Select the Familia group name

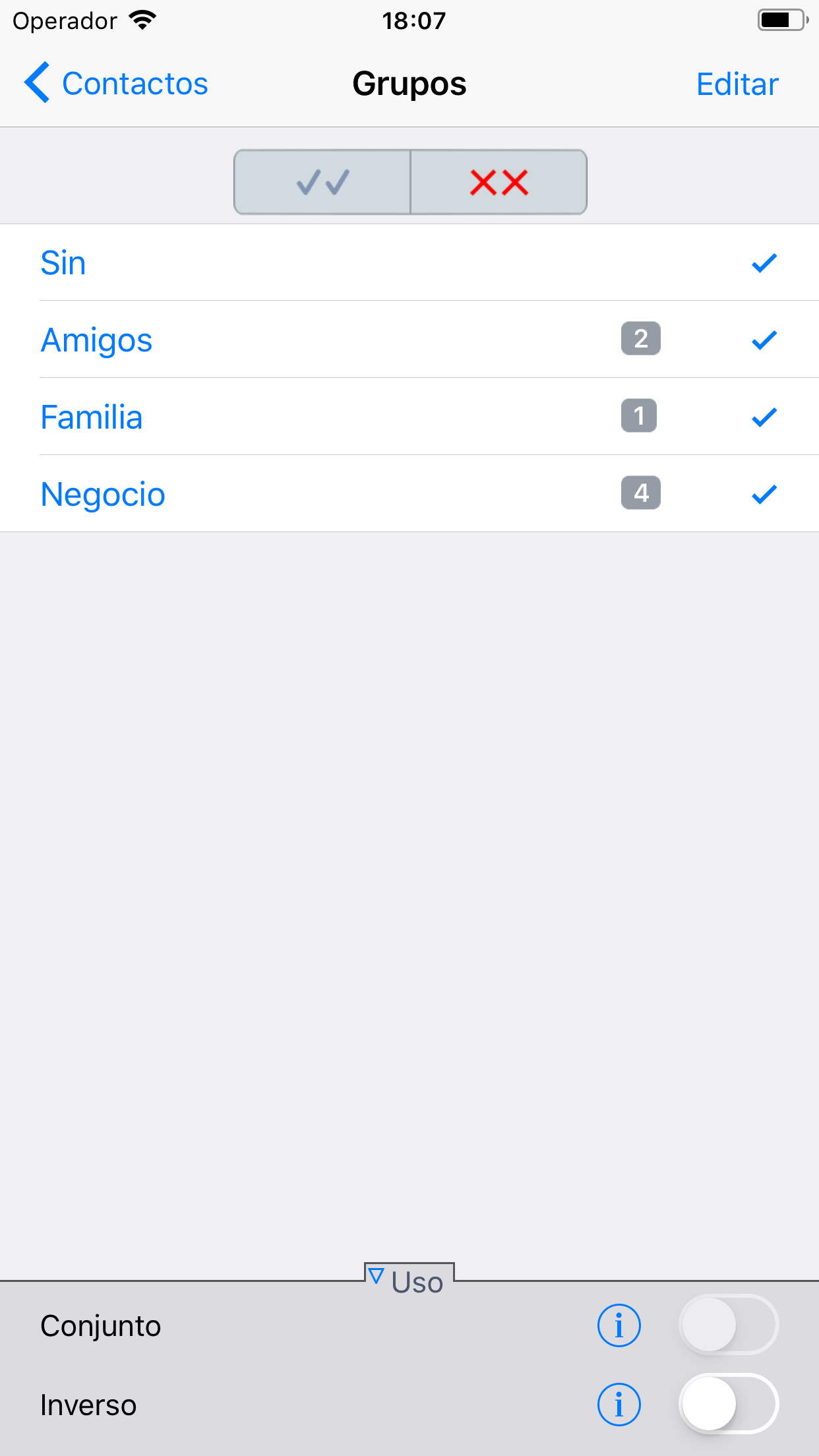(92, 417)
